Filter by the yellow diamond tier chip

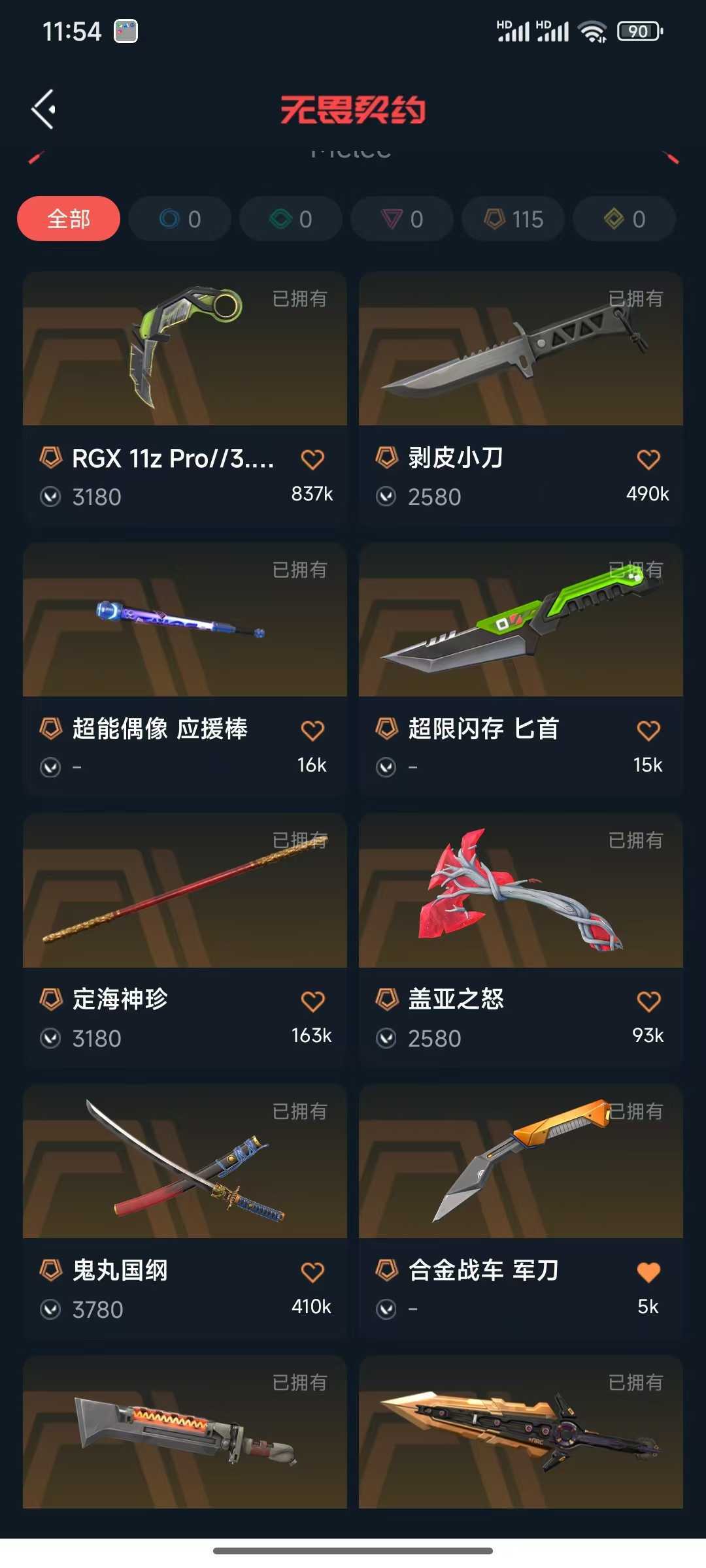624,219
